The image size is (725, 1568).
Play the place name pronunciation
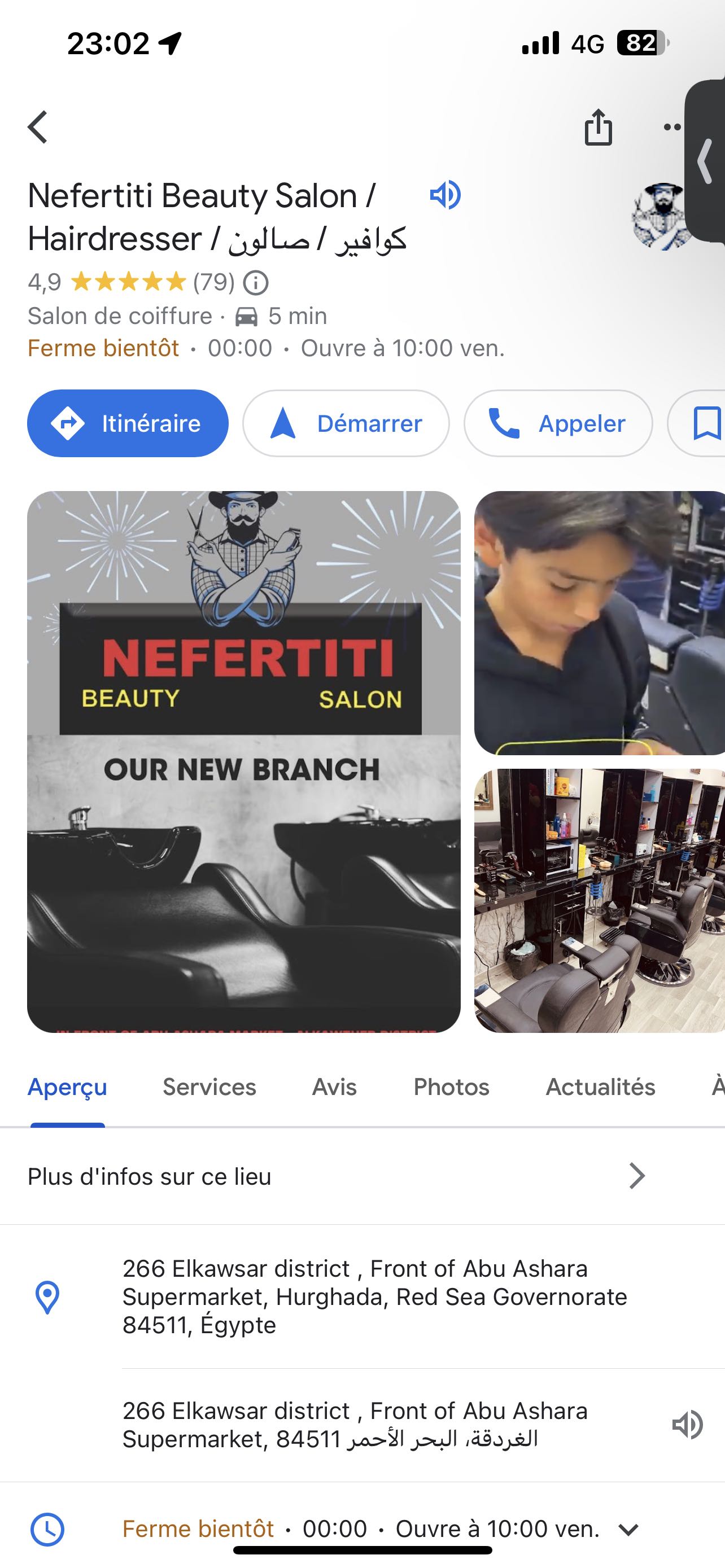[x=446, y=195]
